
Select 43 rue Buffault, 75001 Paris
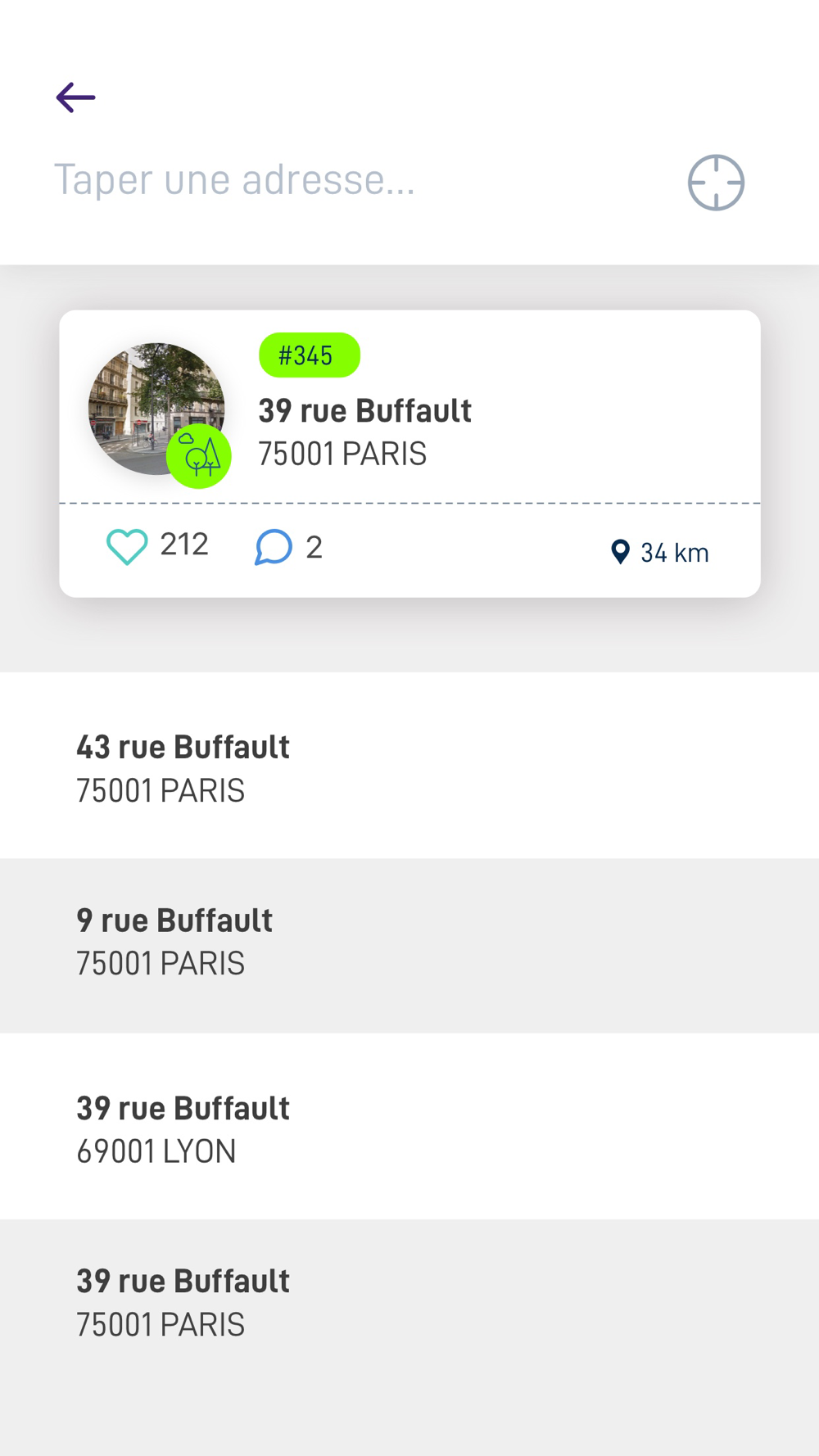[x=409, y=766]
